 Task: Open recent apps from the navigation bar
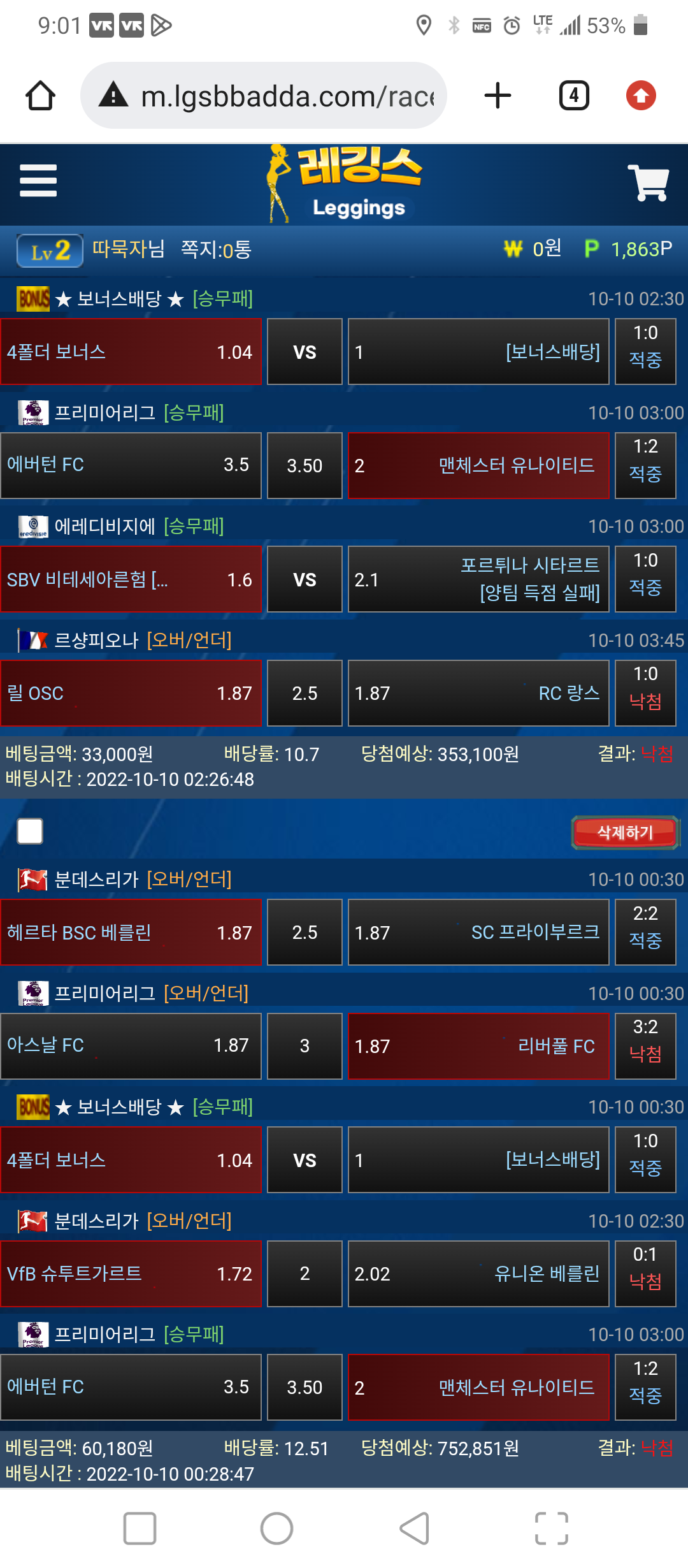(x=140, y=1528)
